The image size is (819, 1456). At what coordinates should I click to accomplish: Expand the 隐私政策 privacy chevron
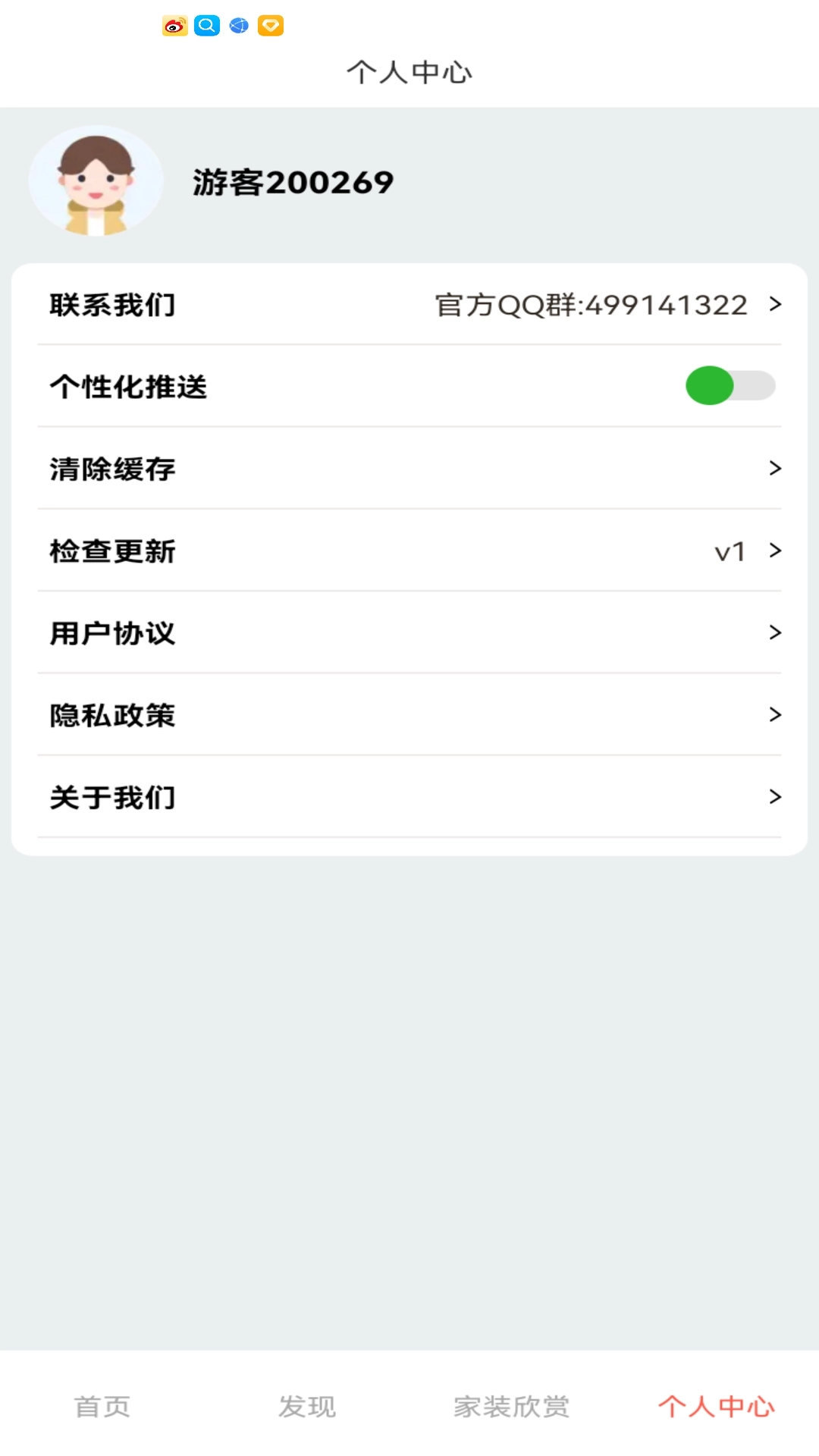tap(775, 714)
